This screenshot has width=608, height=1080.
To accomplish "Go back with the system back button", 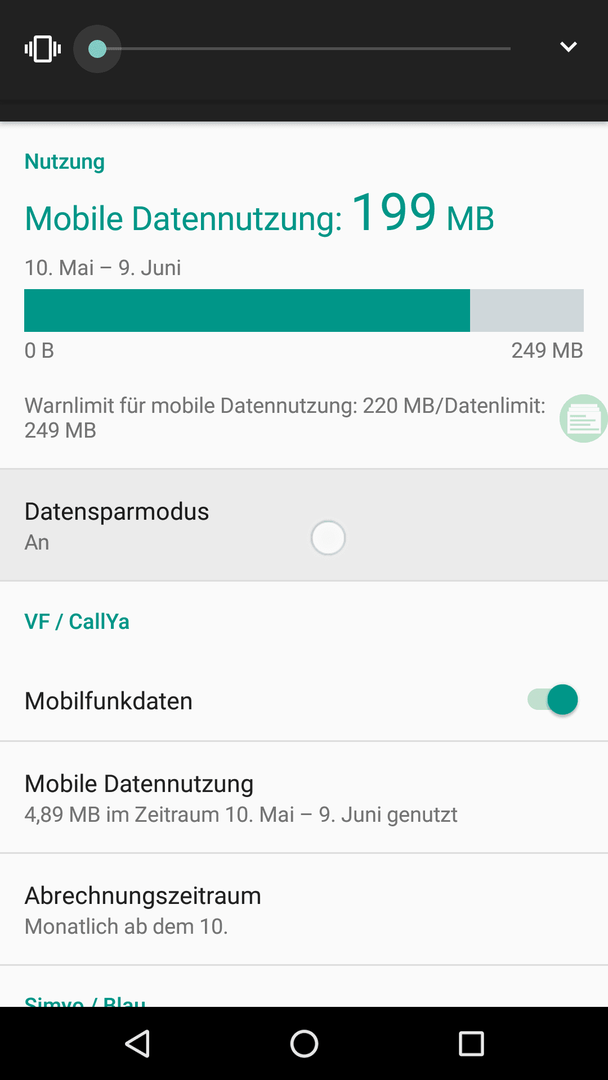I will (138, 1043).
